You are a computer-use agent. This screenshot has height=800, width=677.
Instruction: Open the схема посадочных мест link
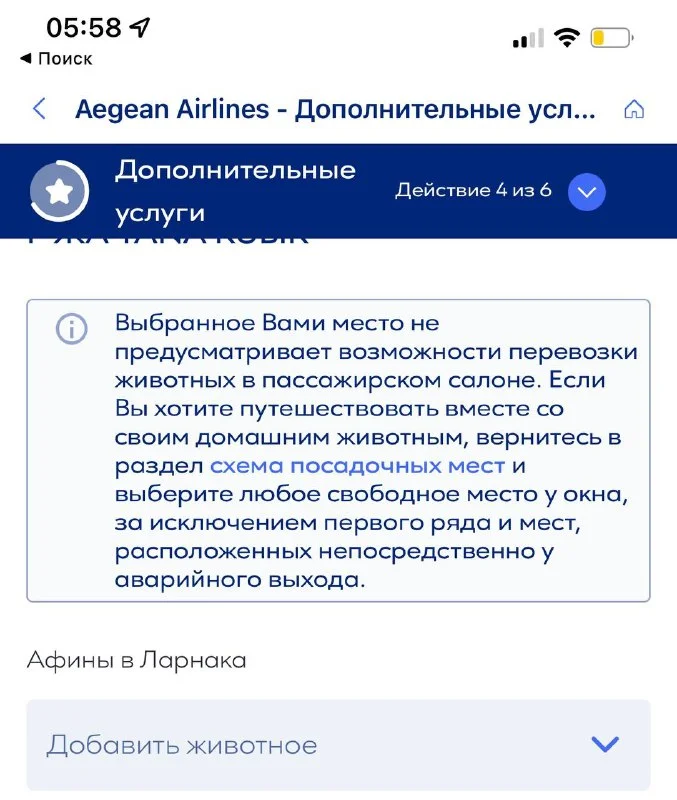[x=357, y=466]
